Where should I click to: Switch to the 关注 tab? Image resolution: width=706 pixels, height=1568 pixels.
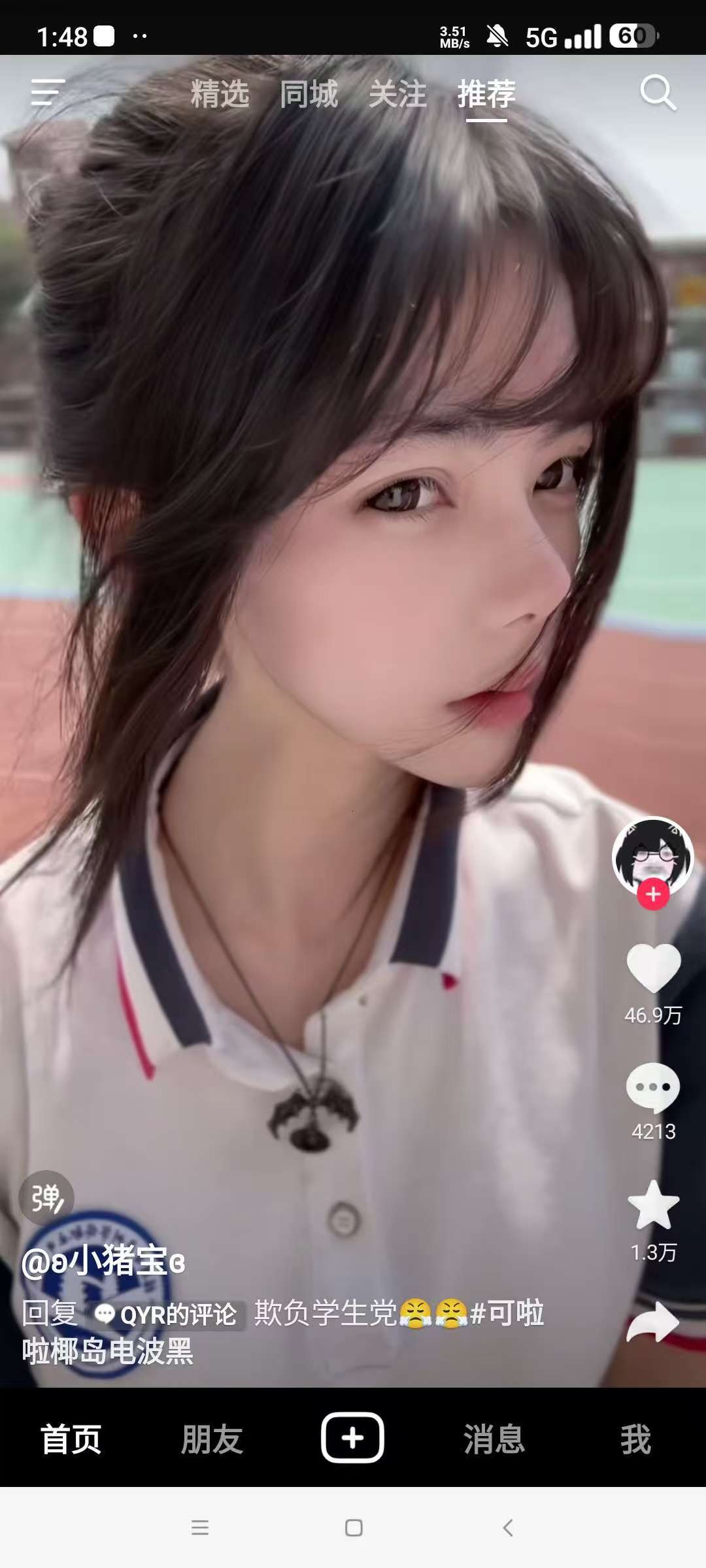[x=397, y=94]
